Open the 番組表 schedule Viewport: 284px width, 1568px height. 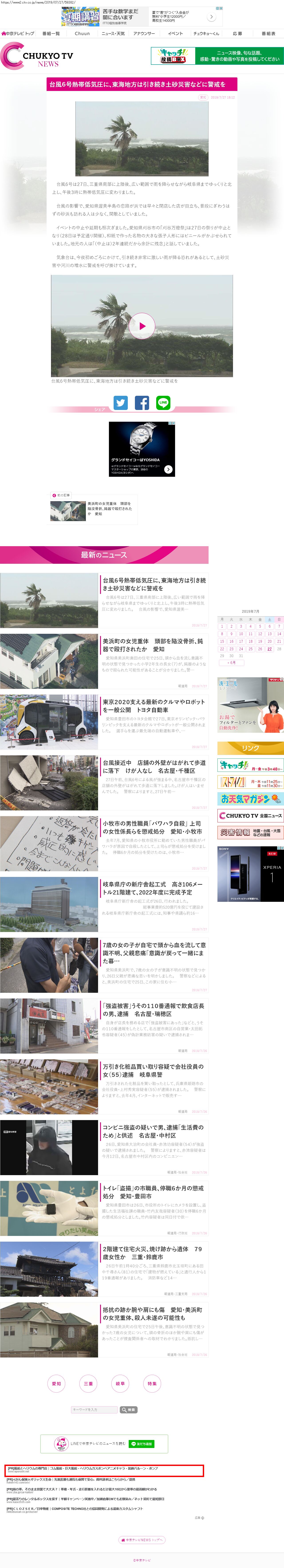pyautogui.click(x=268, y=33)
